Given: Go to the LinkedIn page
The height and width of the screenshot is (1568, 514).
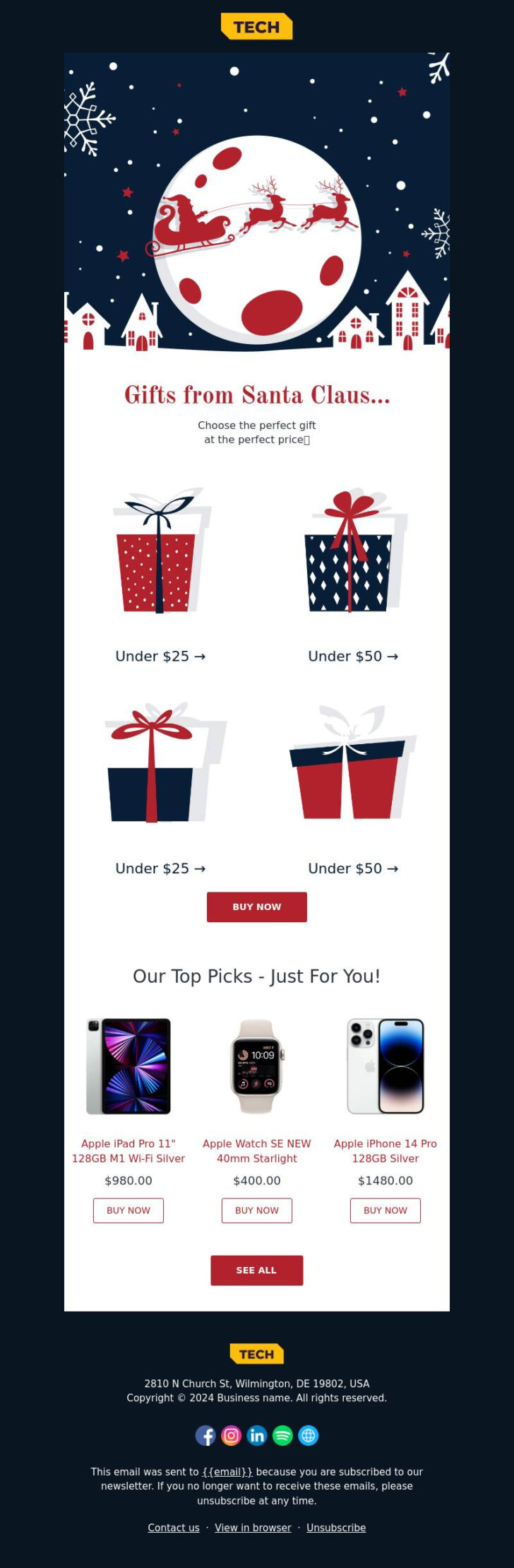Looking at the screenshot, I should pos(257,1435).
